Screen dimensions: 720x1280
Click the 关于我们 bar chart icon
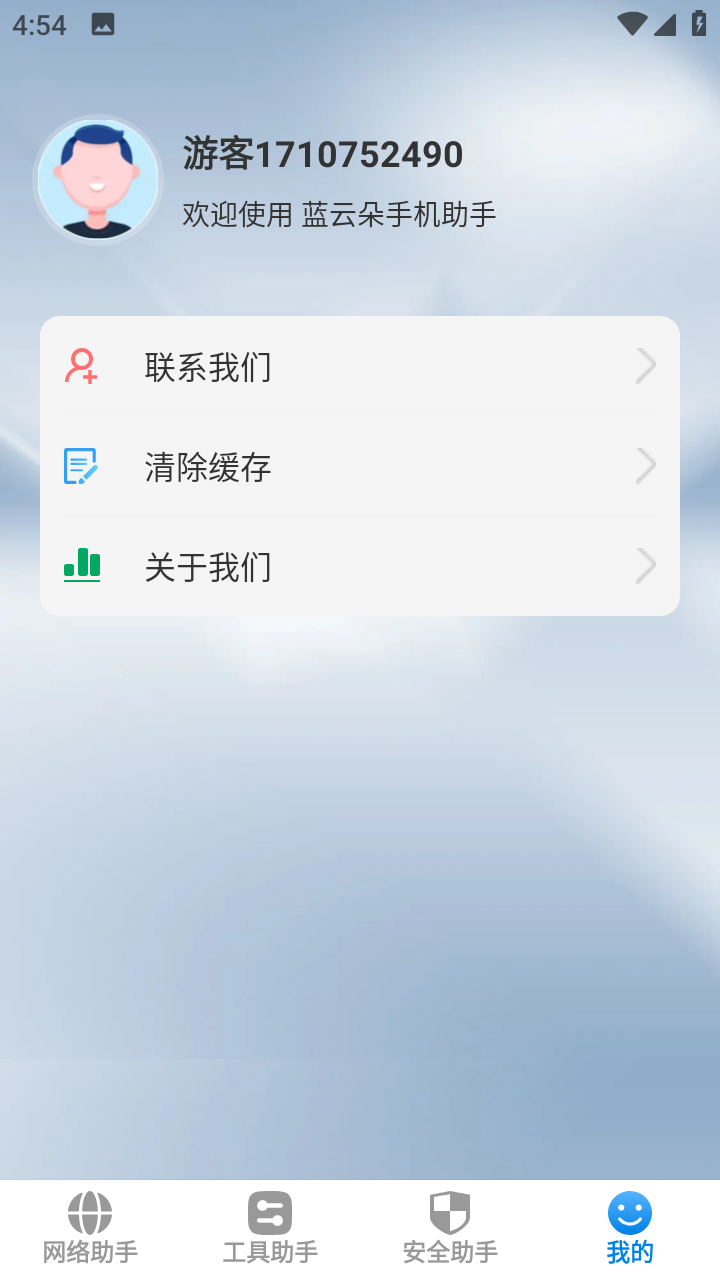pos(82,566)
